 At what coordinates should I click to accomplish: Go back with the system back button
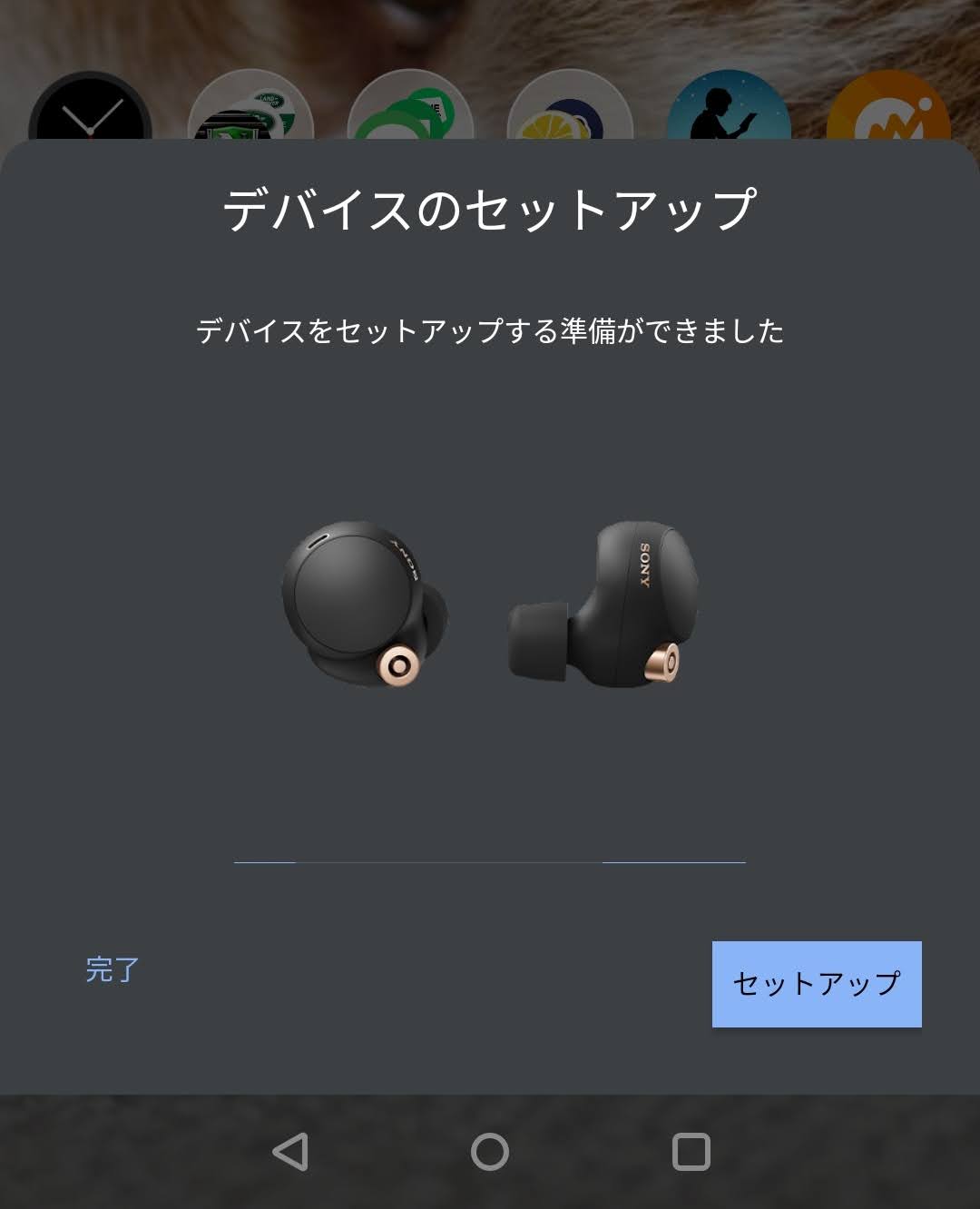291,1152
